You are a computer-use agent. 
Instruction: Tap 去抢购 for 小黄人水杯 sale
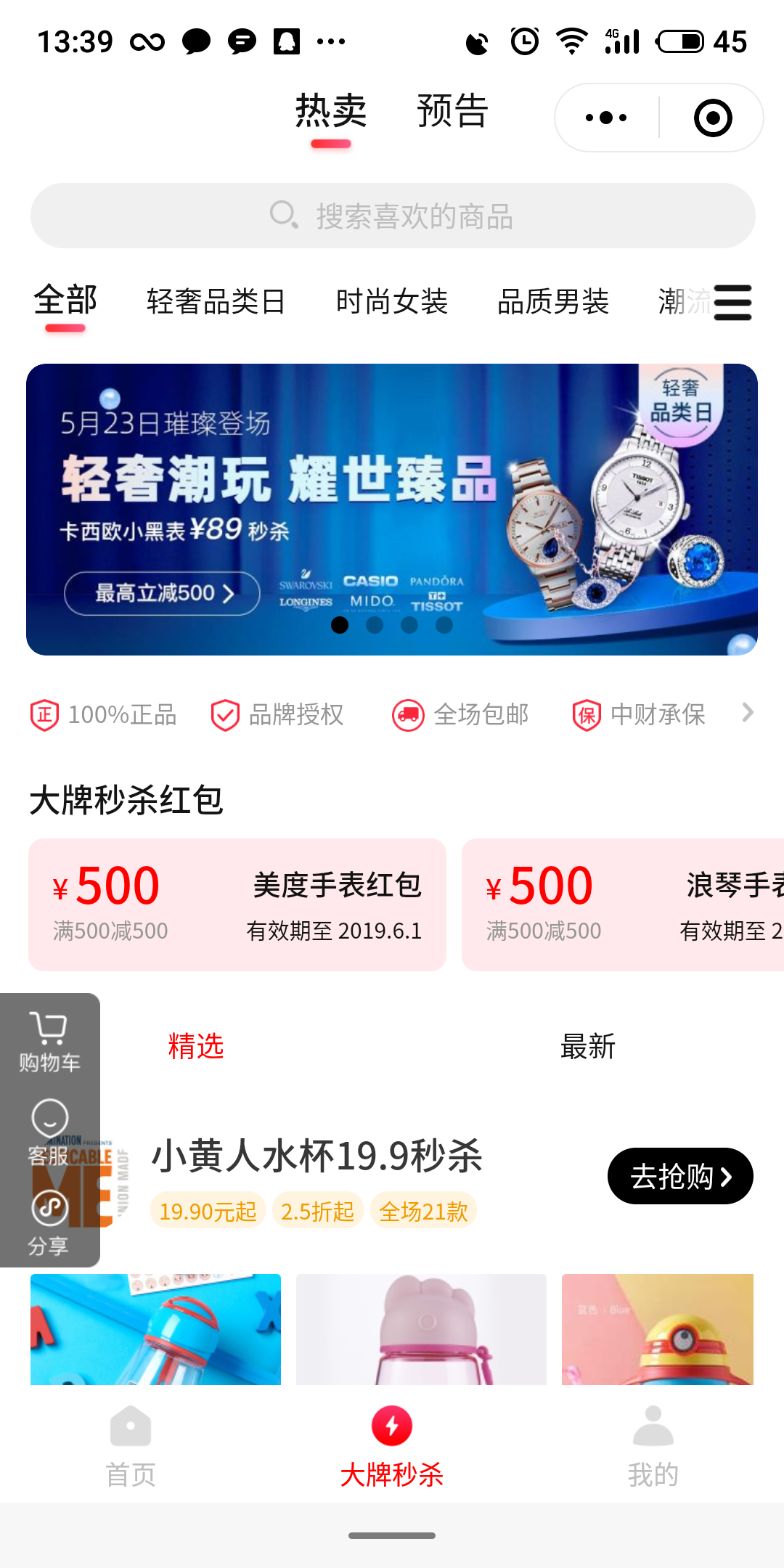679,1176
